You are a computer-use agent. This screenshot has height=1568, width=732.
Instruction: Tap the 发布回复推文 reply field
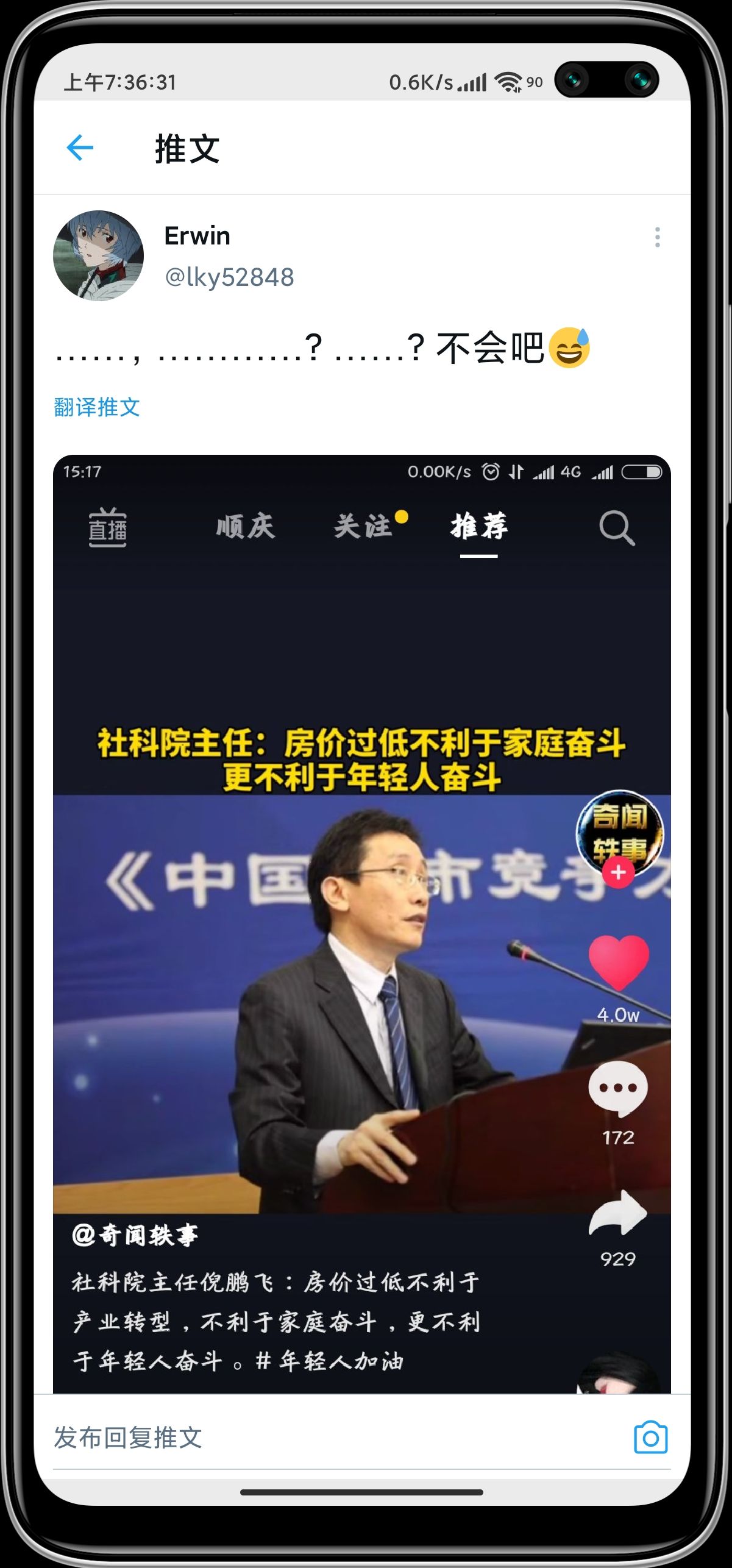[x=305, y=1437]
